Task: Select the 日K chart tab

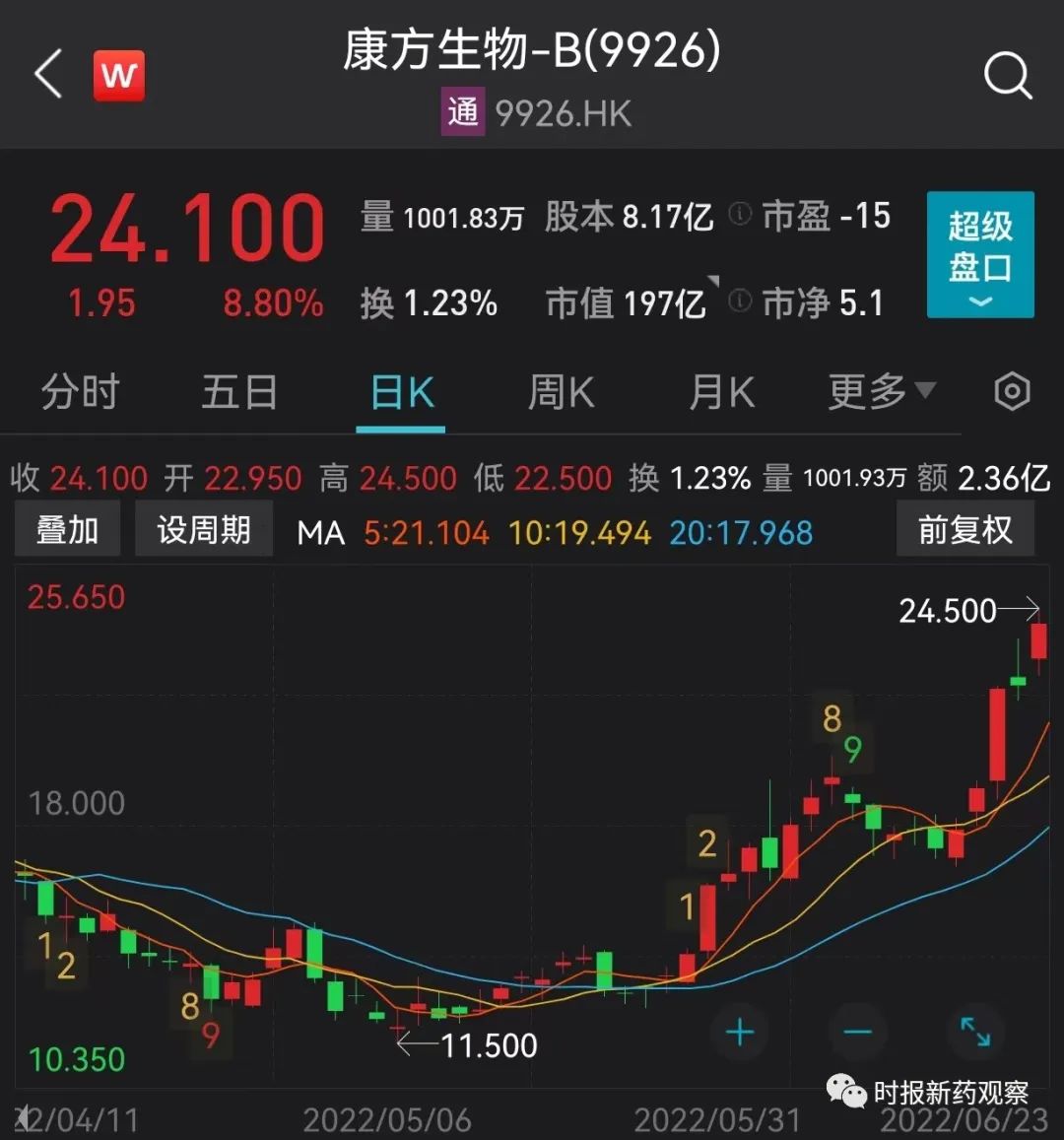Action: [x=401, y=393]
